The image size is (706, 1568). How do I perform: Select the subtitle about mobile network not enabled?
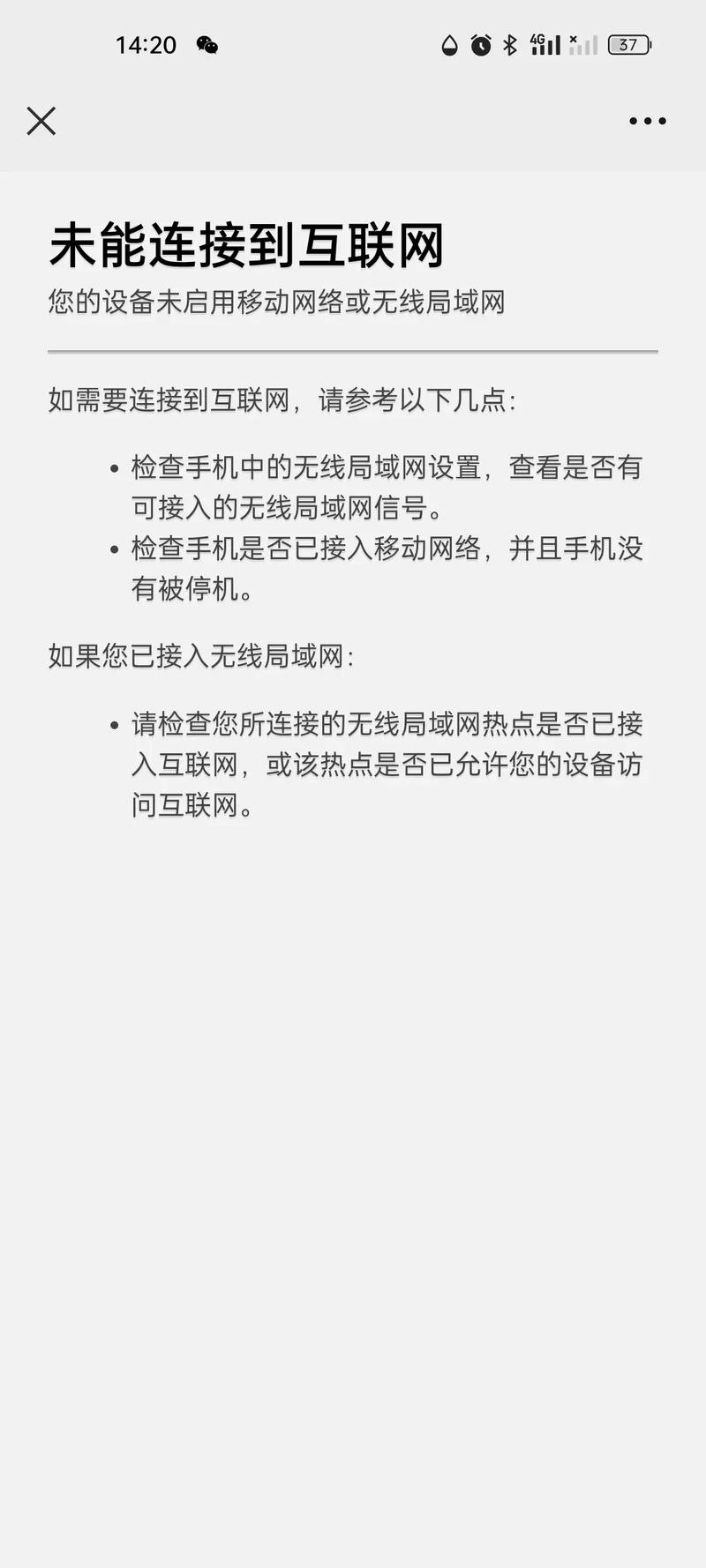[276, 302]
